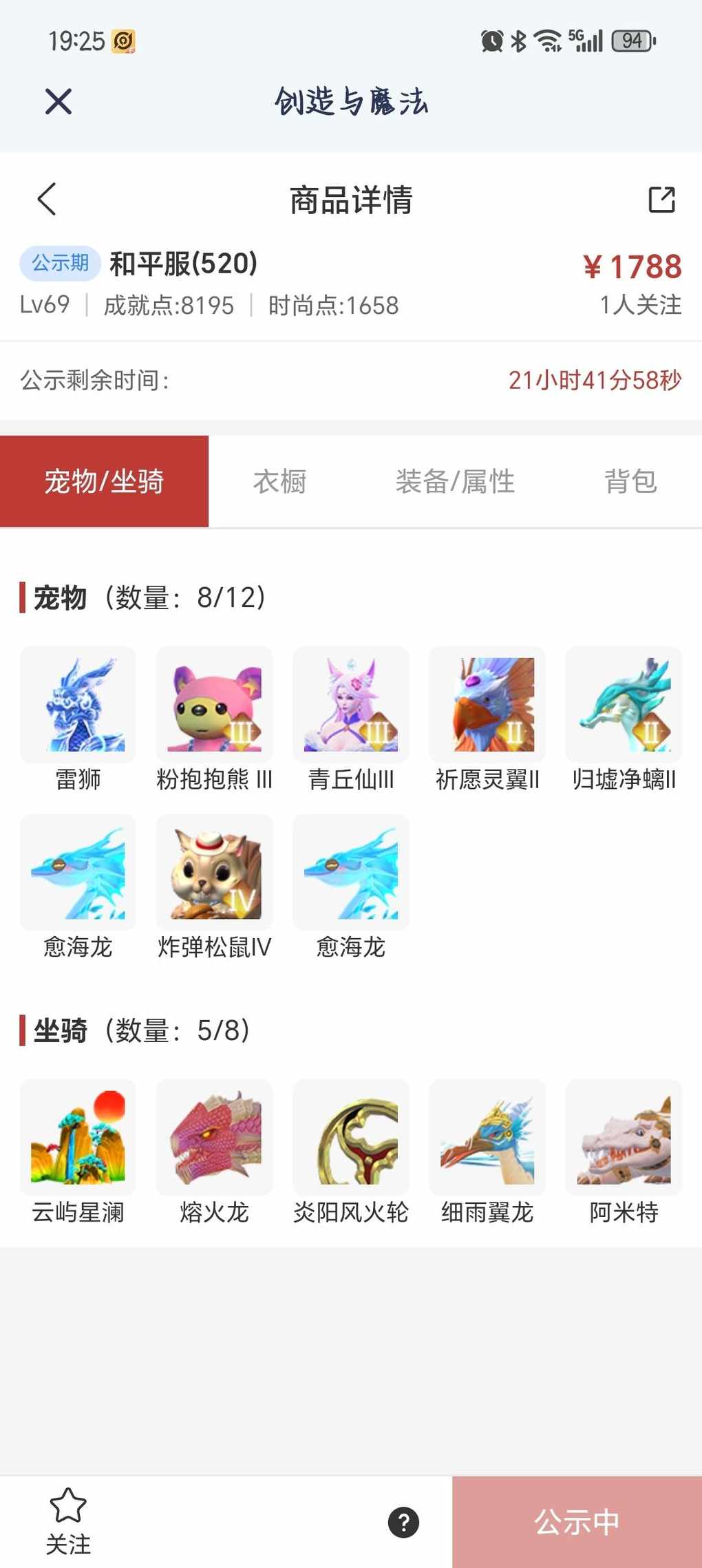View the 炸弹松鼠IV pet
This screenshot has width=702, height=1568.
pos(214,873)
